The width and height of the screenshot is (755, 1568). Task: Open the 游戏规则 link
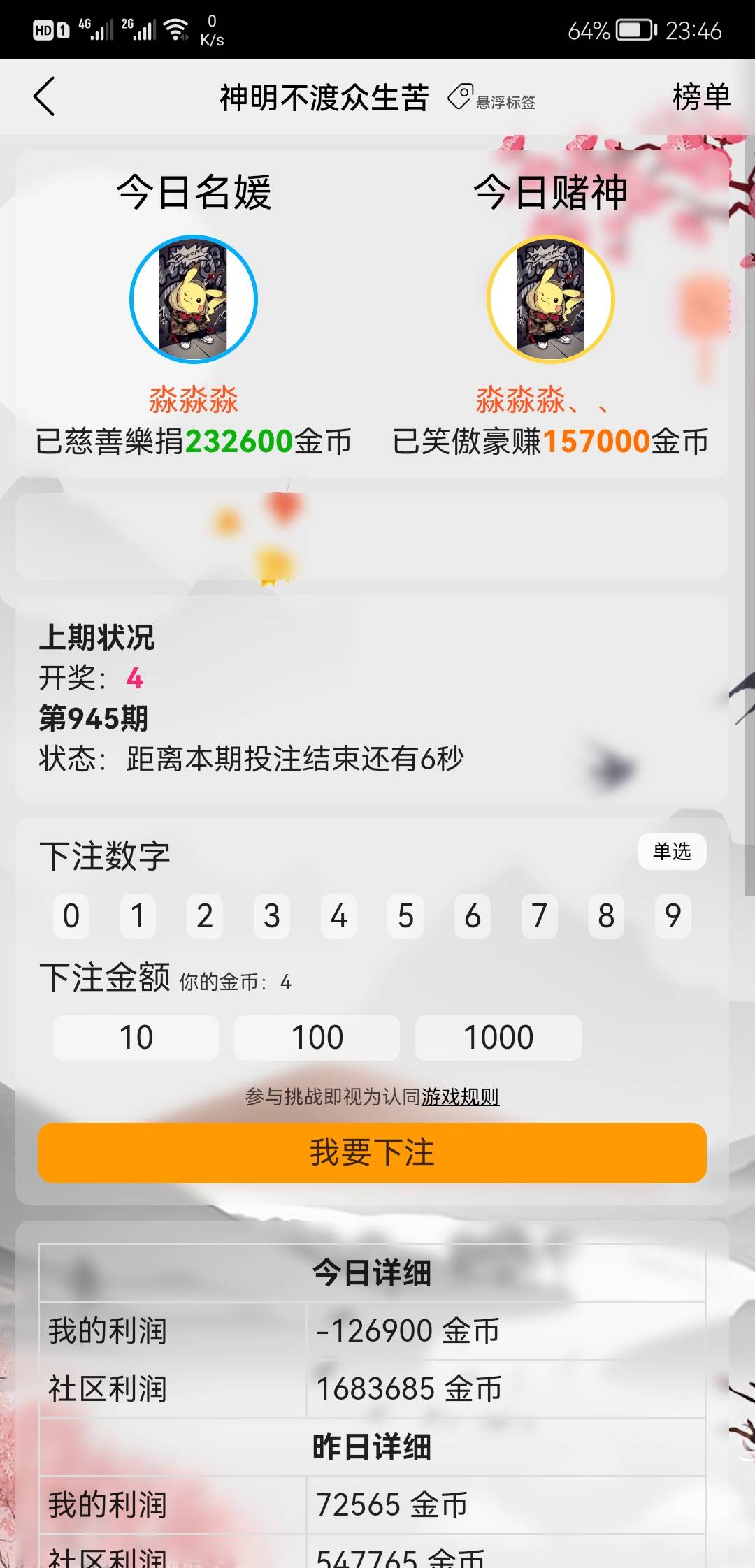[x=460, y=1096]
